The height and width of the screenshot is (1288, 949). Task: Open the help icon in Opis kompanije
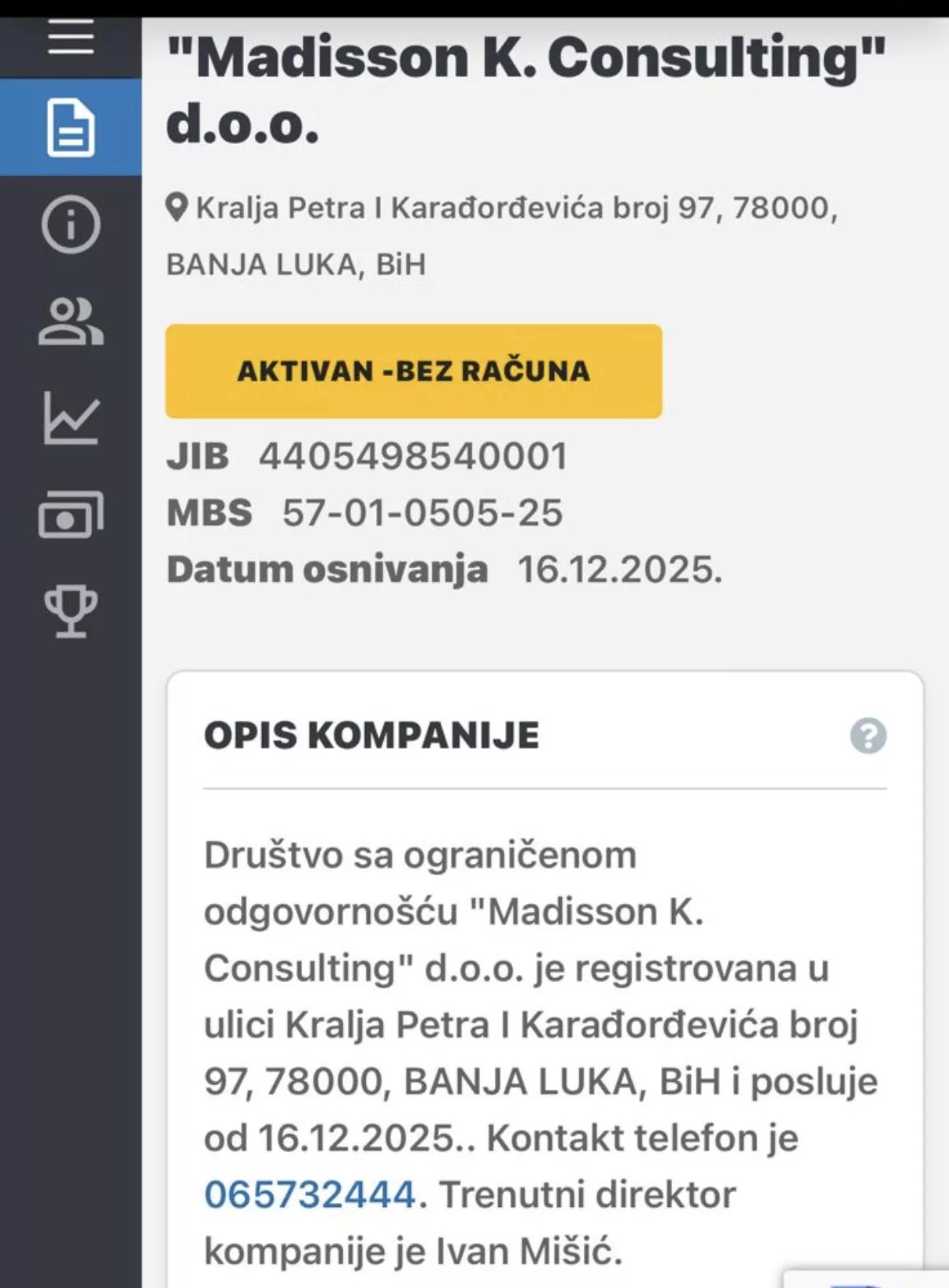click(x=868, y=736)
